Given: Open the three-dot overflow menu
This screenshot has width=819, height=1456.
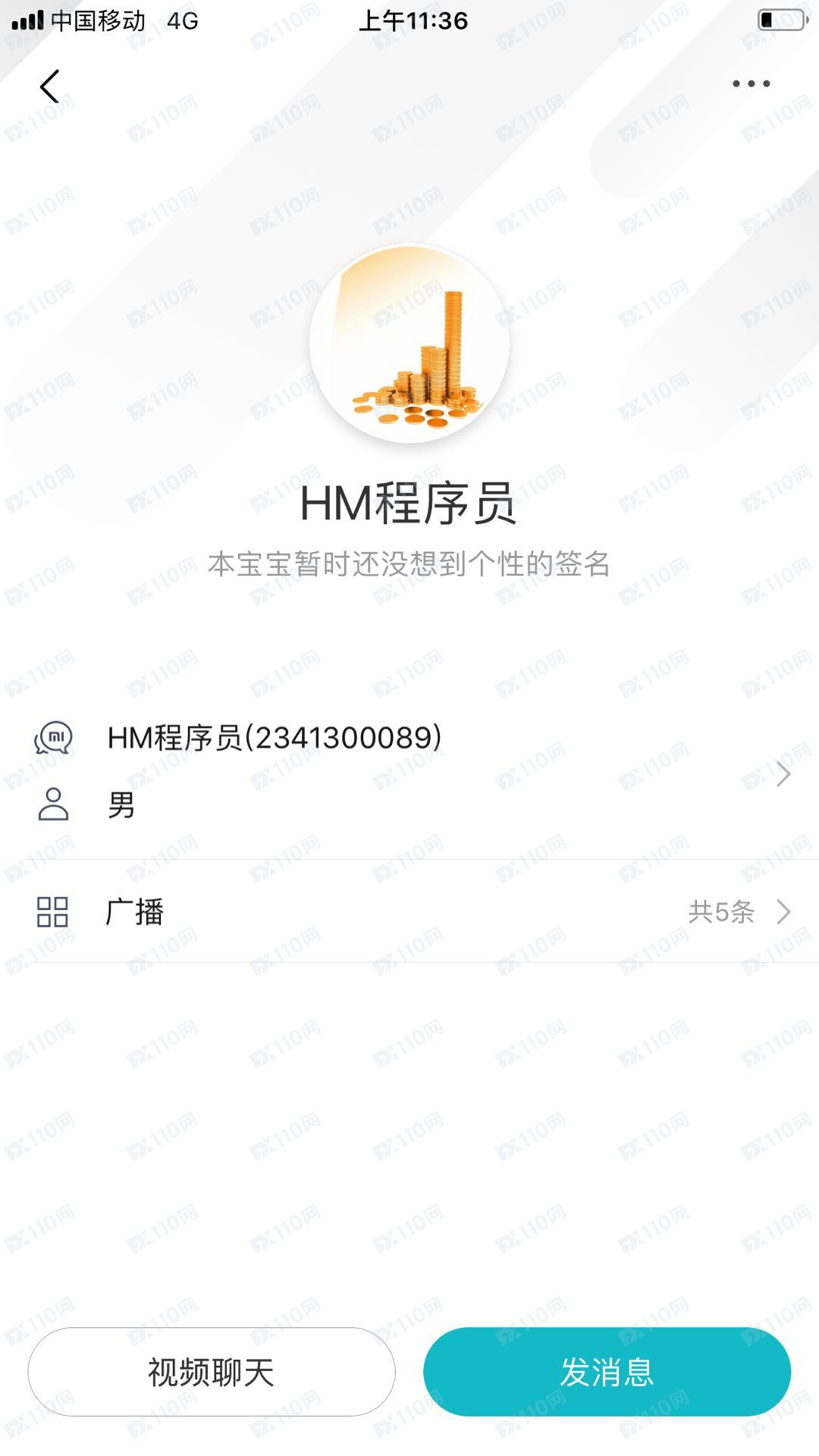Looking at the screenshot, I should point(752,84).
